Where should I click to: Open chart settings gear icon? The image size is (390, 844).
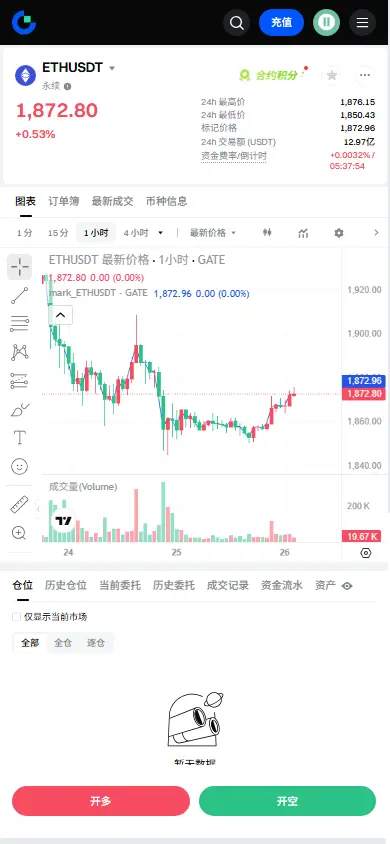pyautogui.click(x=339, y=233)
